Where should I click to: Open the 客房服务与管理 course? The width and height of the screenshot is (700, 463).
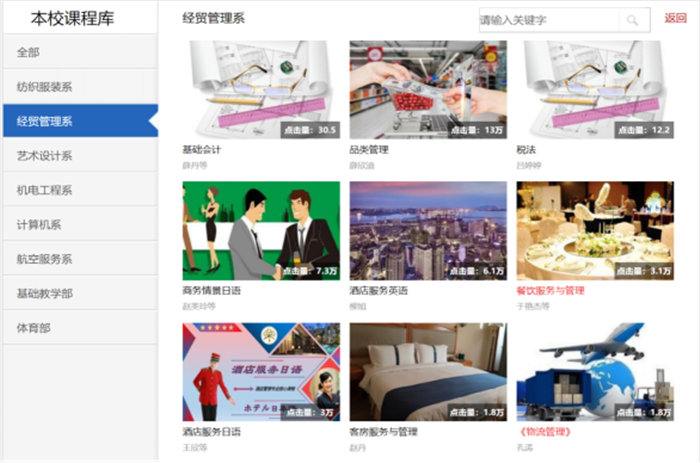[428, 371]
